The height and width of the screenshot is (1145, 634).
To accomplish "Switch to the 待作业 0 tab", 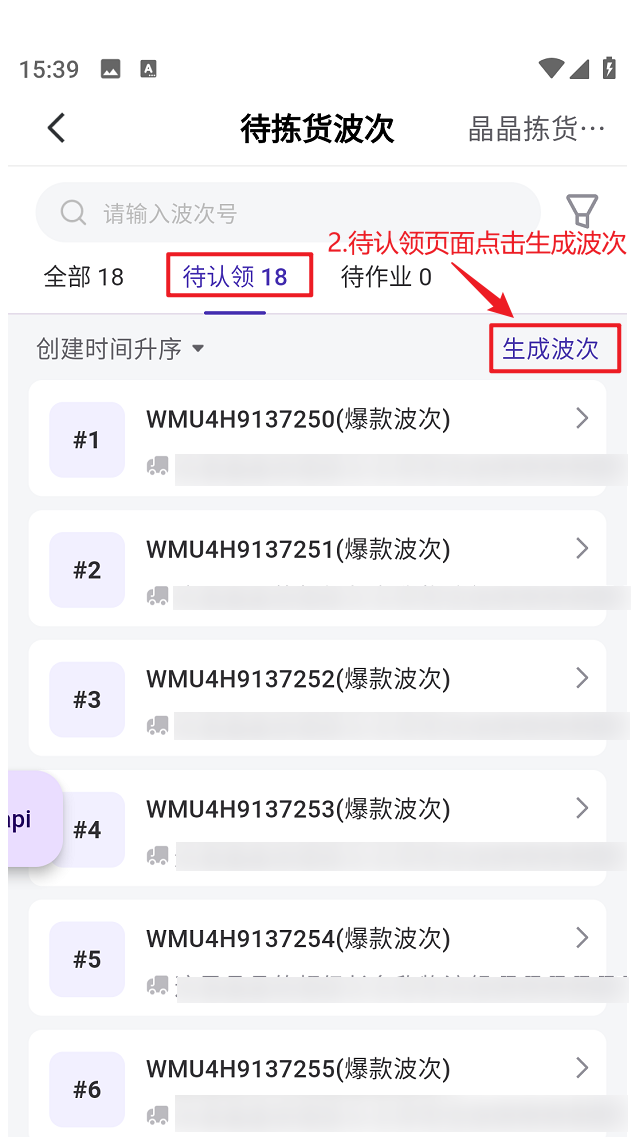I will tap(386, 277).
